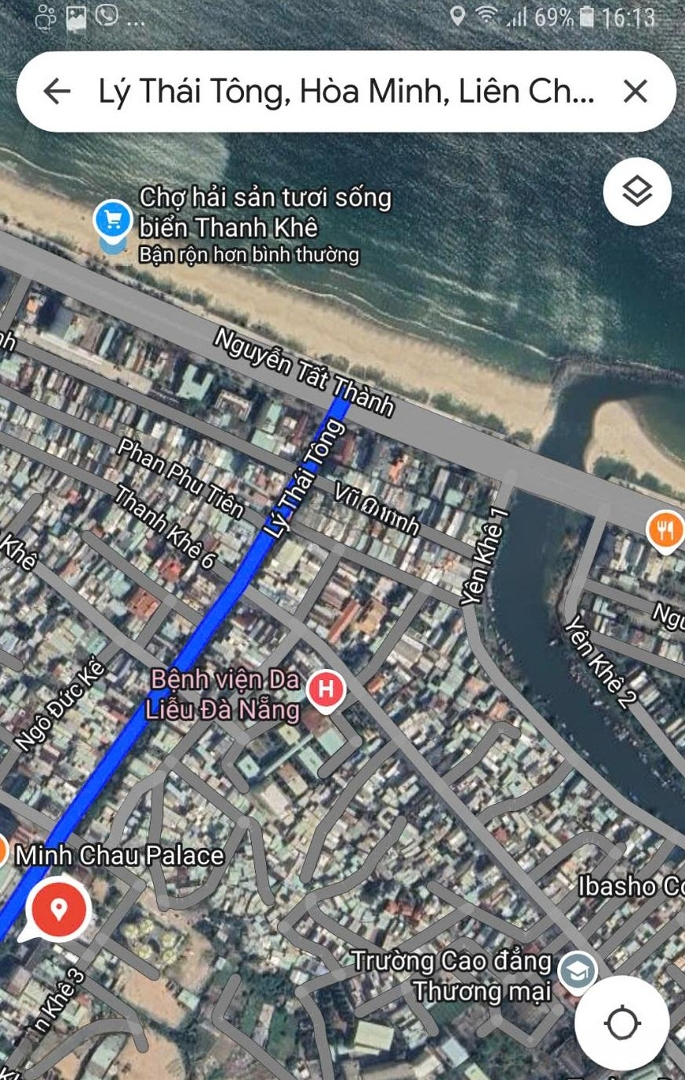Tap the red dropped pin marker

pyautogui.click(x=59, y=909)
